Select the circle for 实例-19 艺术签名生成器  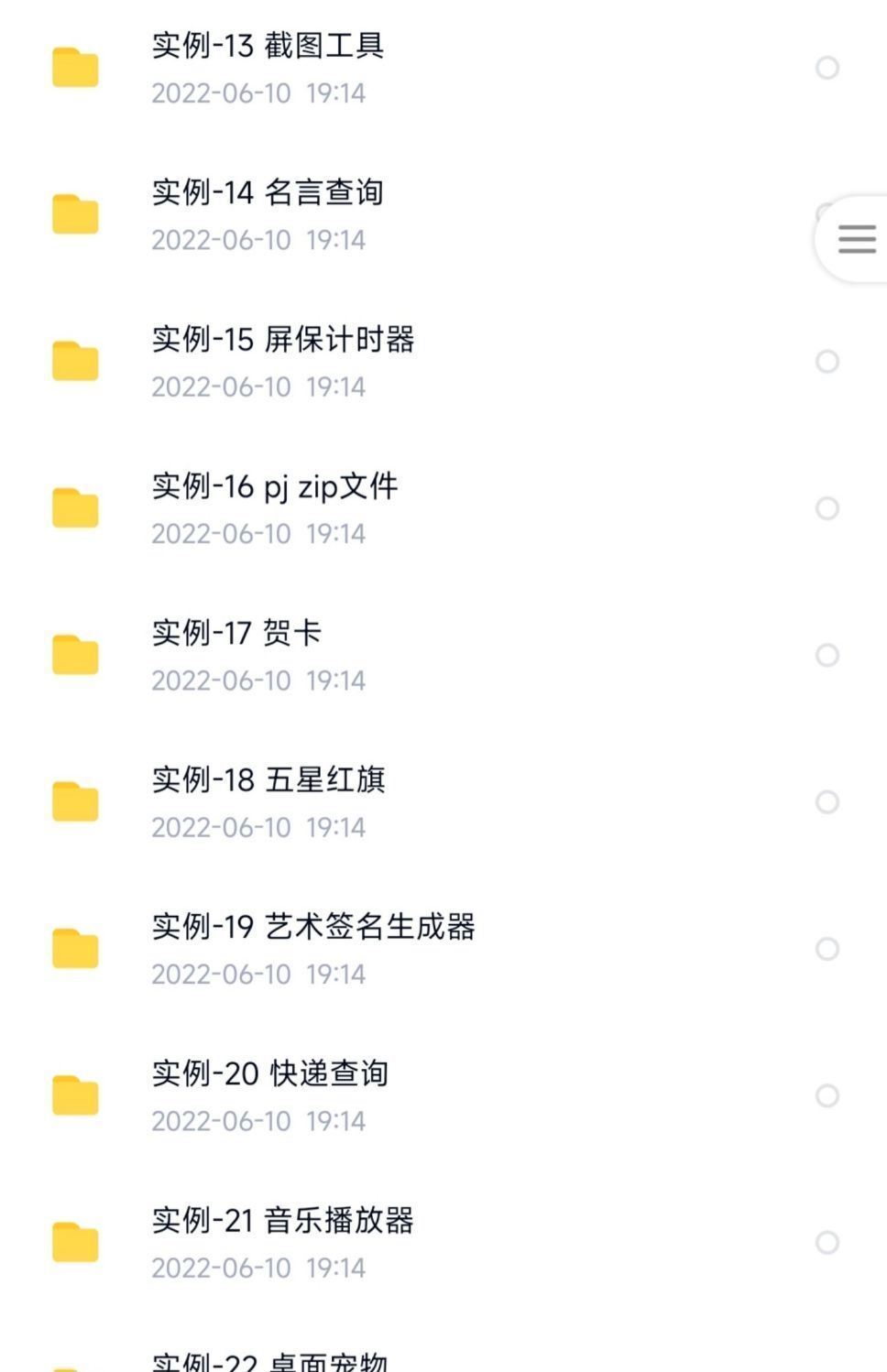coord(827,949)
